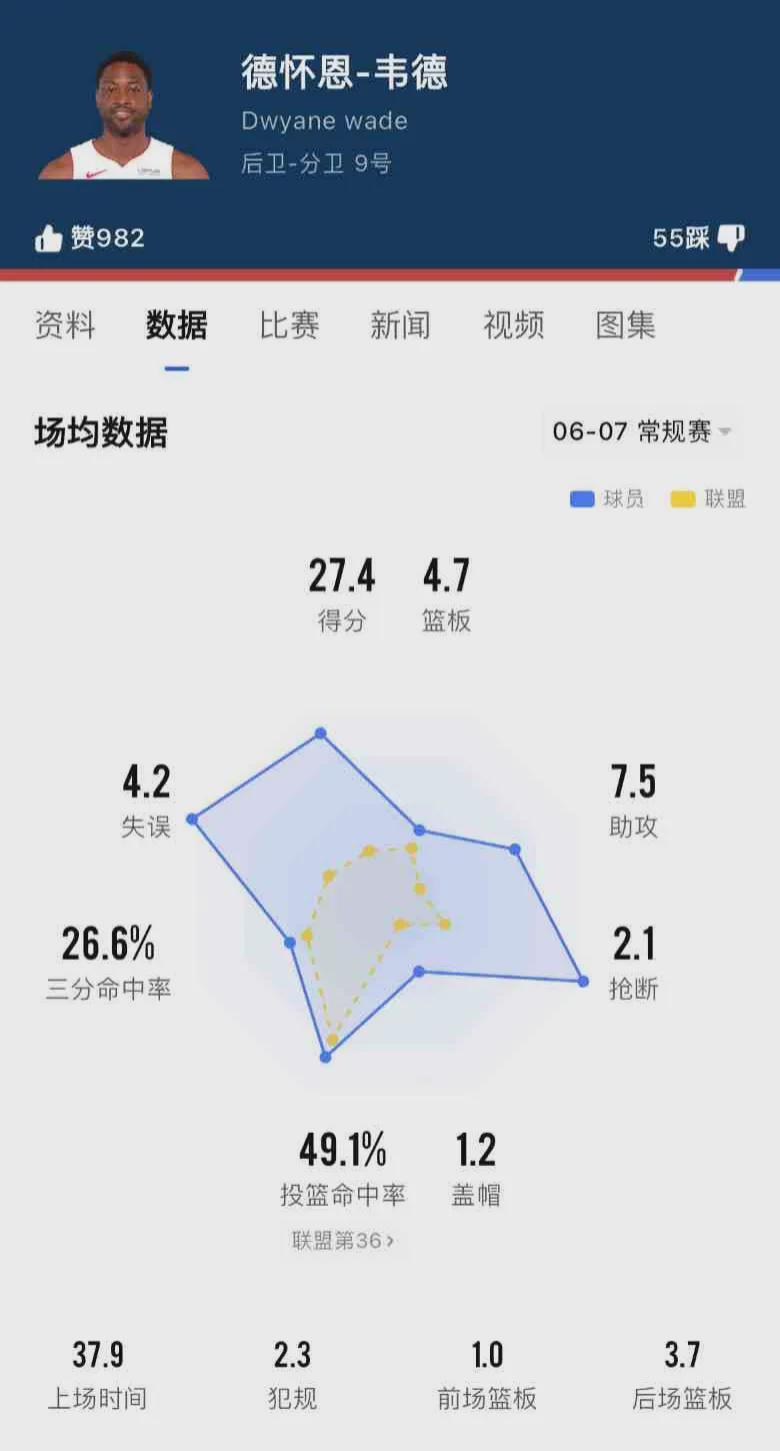Image resolution: width=780 pixels, height=1451 pixels.
Task: Open the 比赛 tab
Action: [x=289, y=325]
